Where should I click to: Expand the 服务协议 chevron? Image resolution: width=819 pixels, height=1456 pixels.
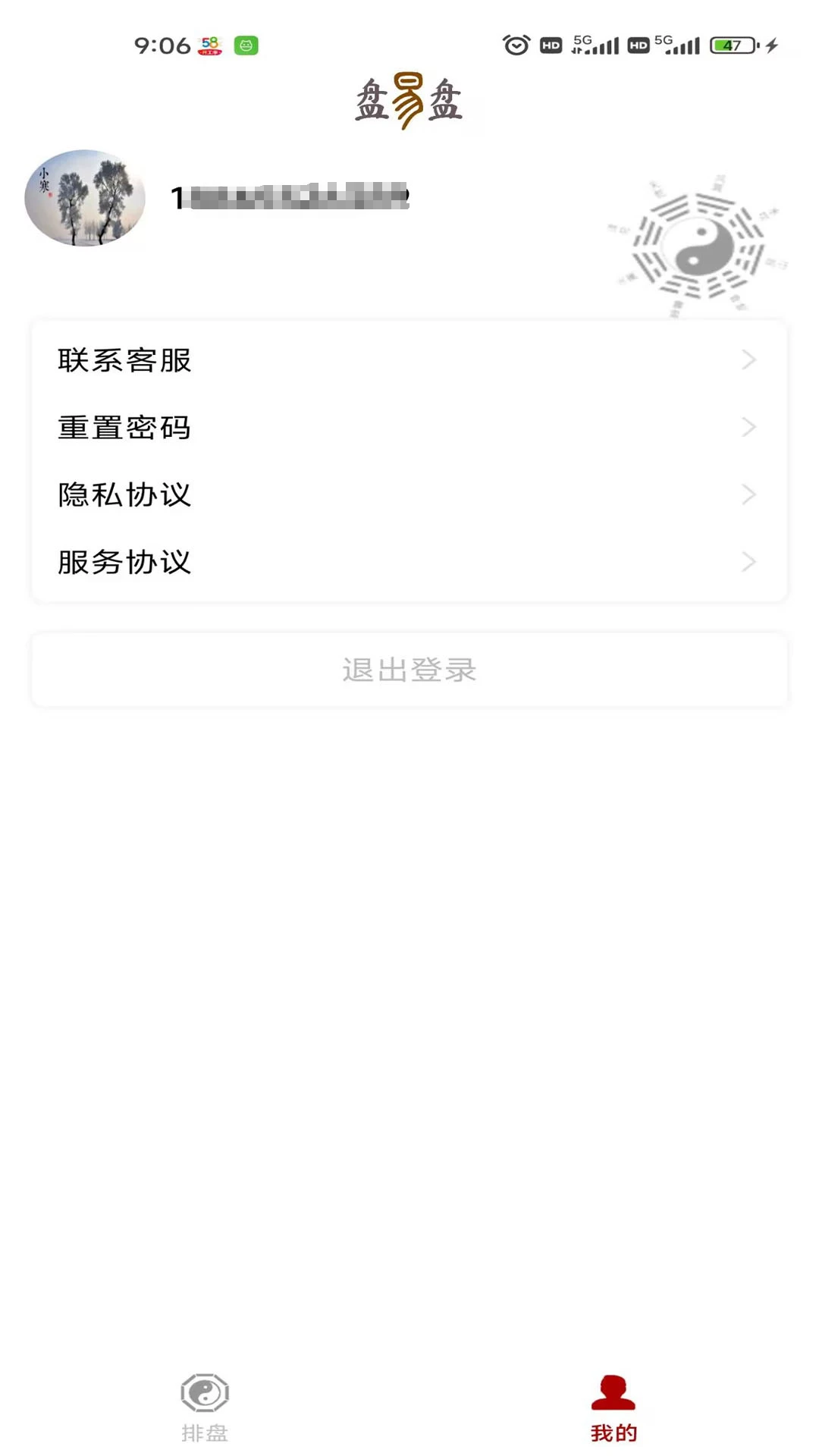point(748,562)
